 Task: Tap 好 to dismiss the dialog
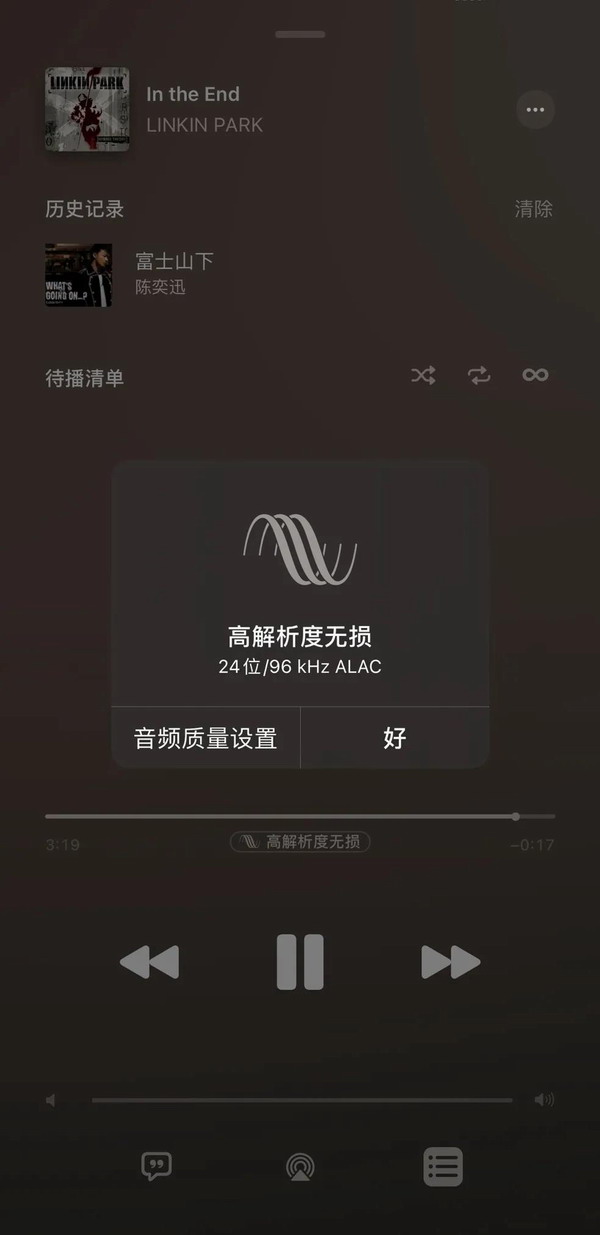click(x=394, y=738)
